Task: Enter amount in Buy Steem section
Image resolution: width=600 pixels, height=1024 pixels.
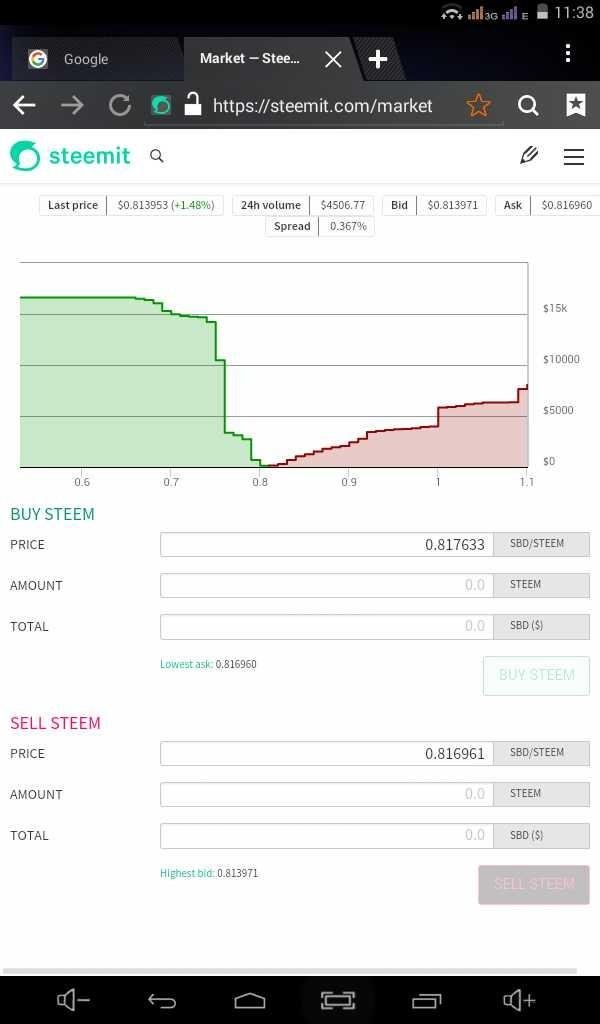Action: coord(326,585)
